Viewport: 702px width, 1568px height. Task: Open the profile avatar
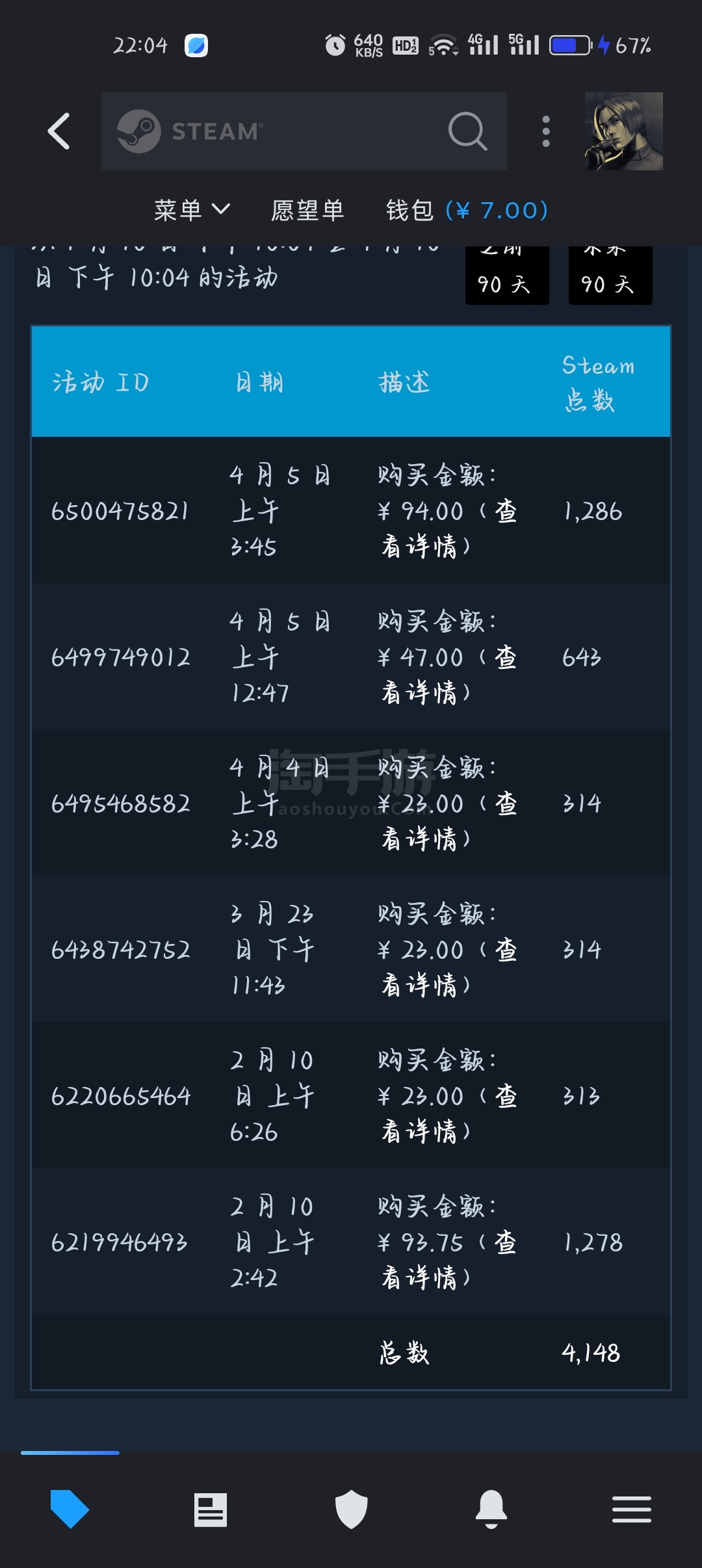[623, 131]
